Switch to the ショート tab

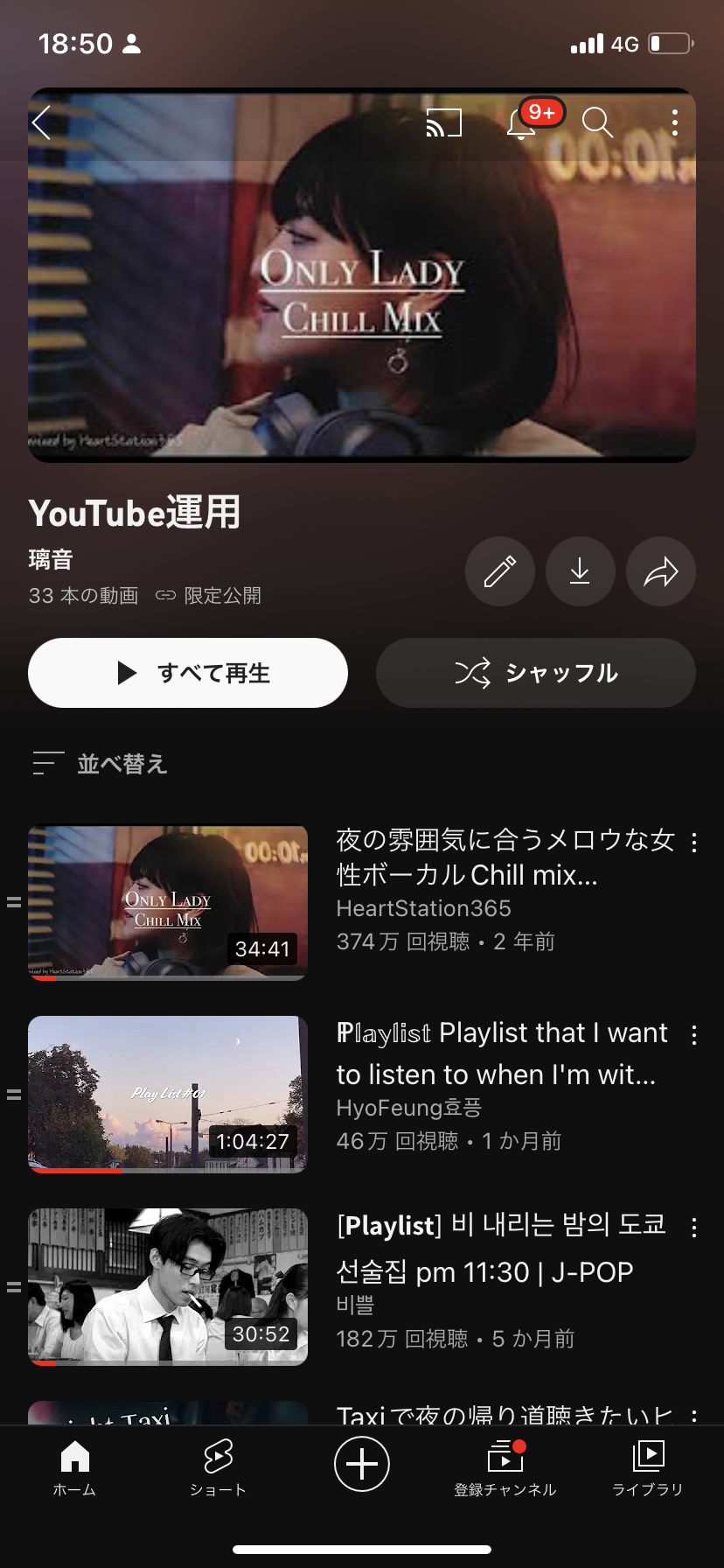point(218,1466)
